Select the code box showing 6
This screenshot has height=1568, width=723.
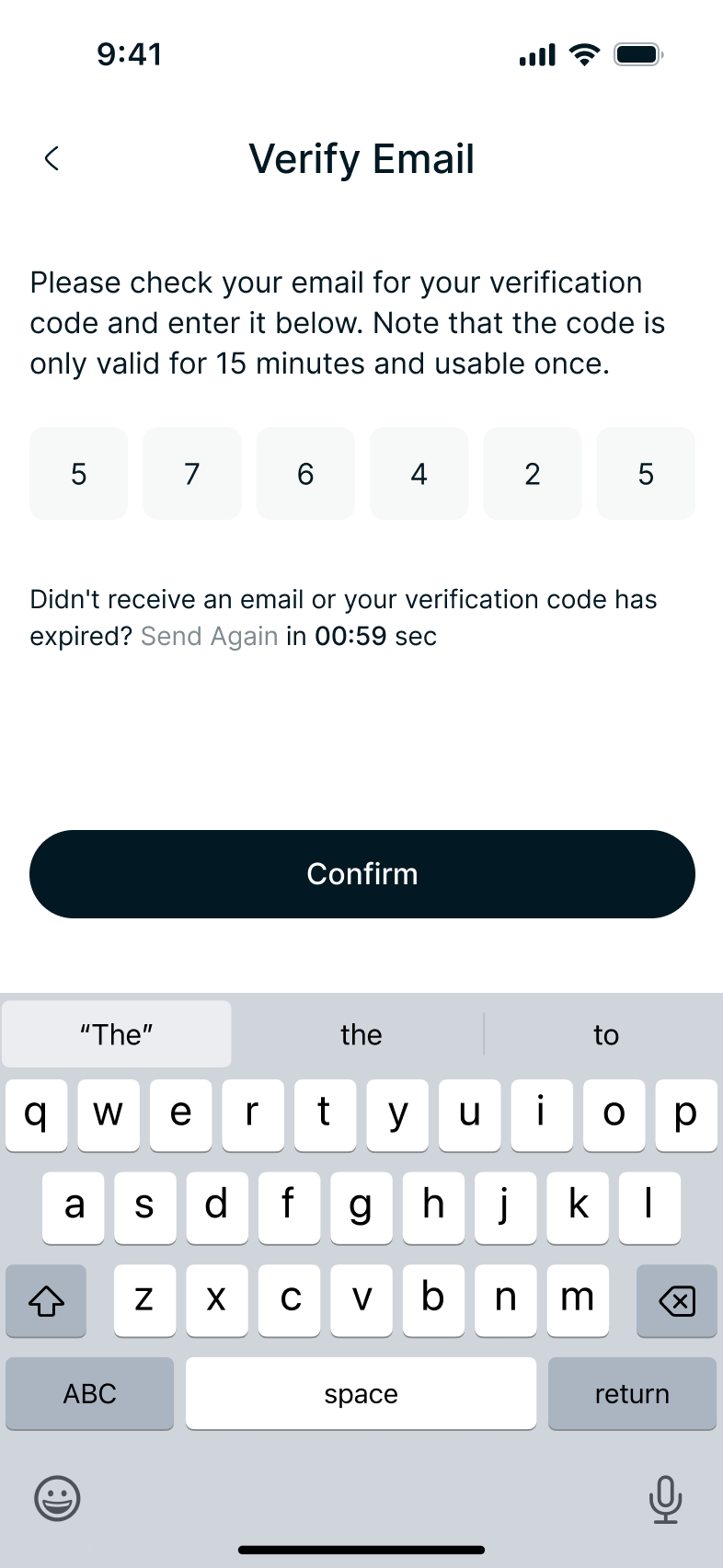[x=305, y=474]
